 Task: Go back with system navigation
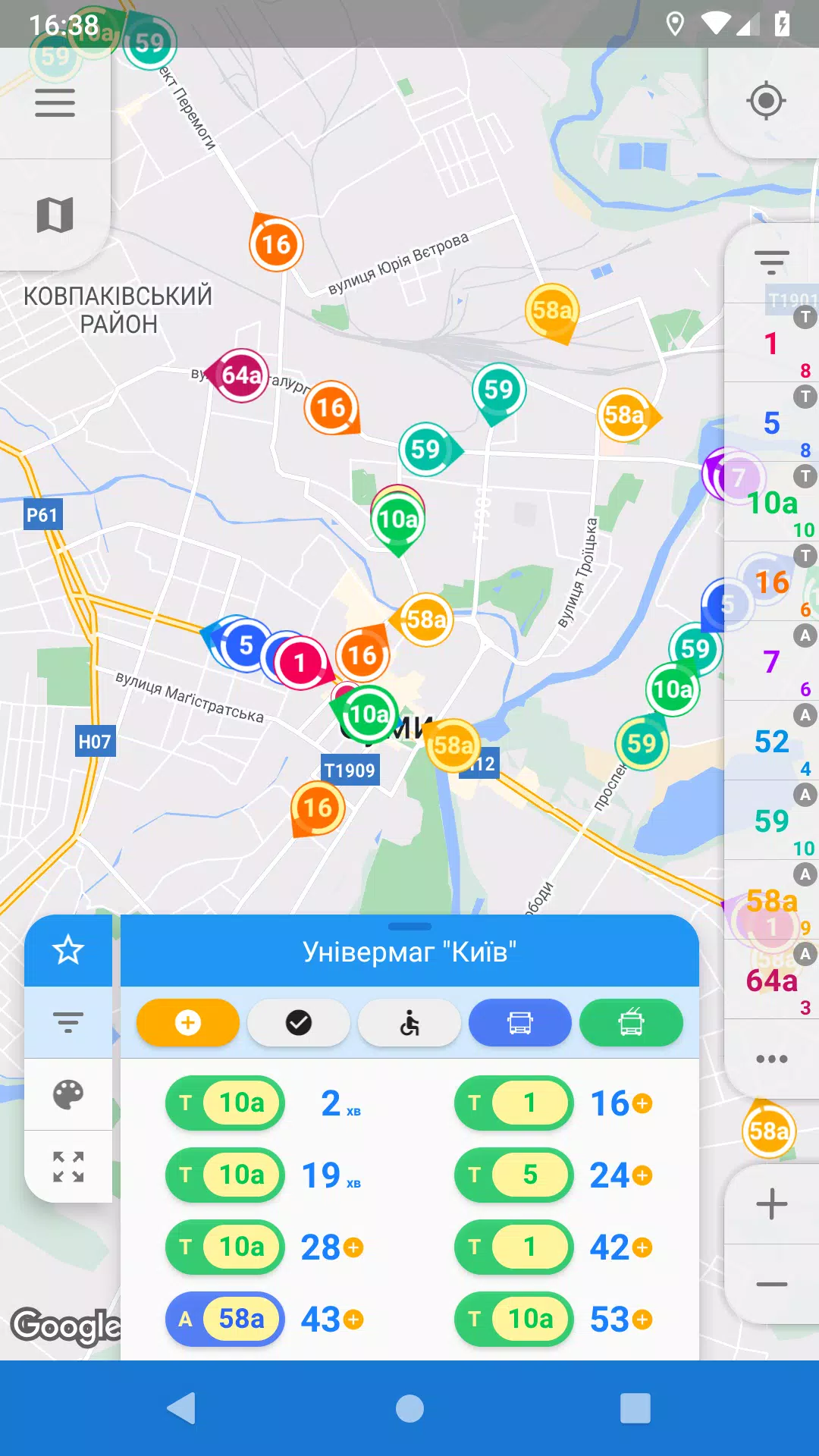(x=182, y=1408)
